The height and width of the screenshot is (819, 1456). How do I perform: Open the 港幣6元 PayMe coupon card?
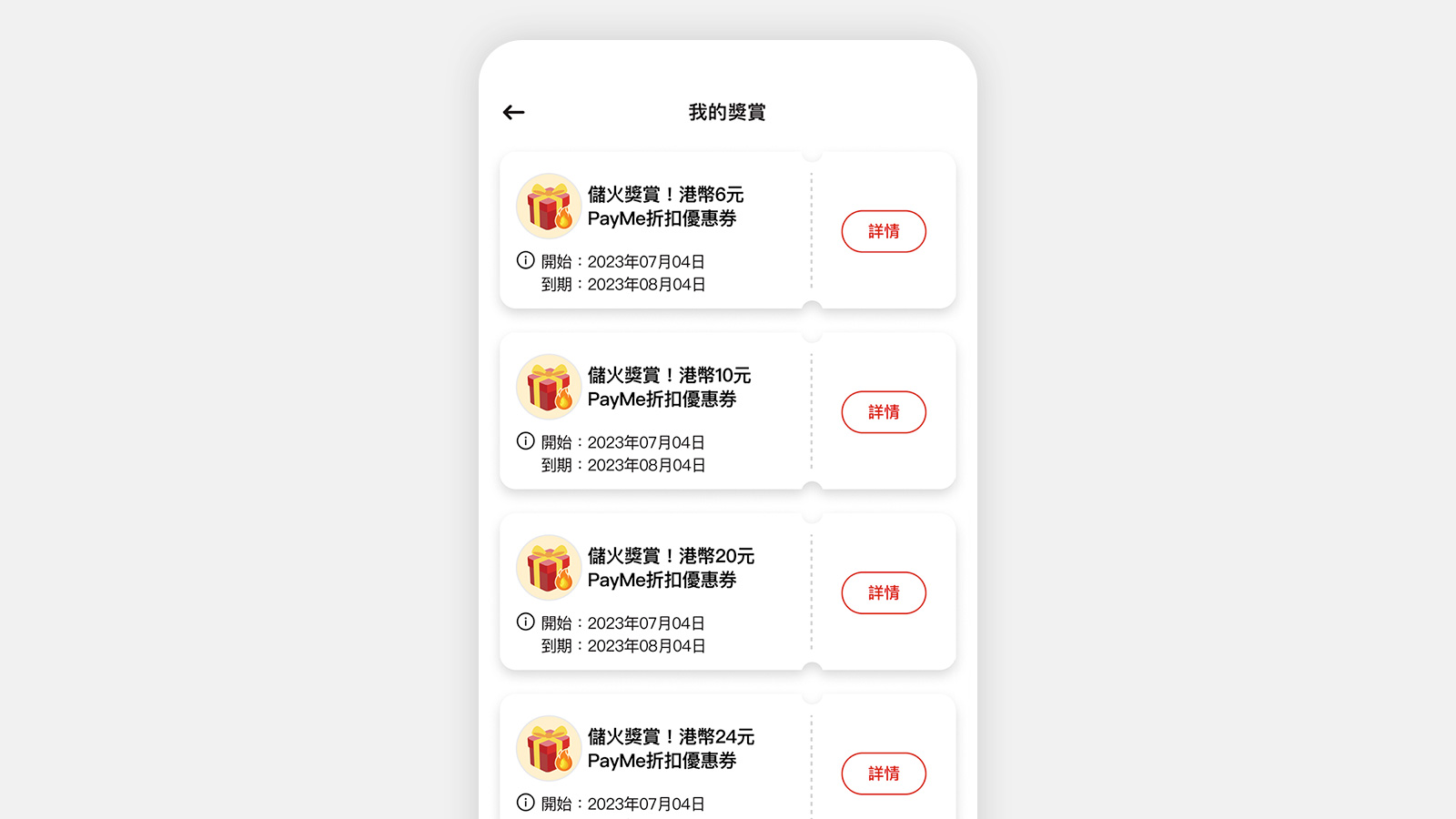click(655, 230)
